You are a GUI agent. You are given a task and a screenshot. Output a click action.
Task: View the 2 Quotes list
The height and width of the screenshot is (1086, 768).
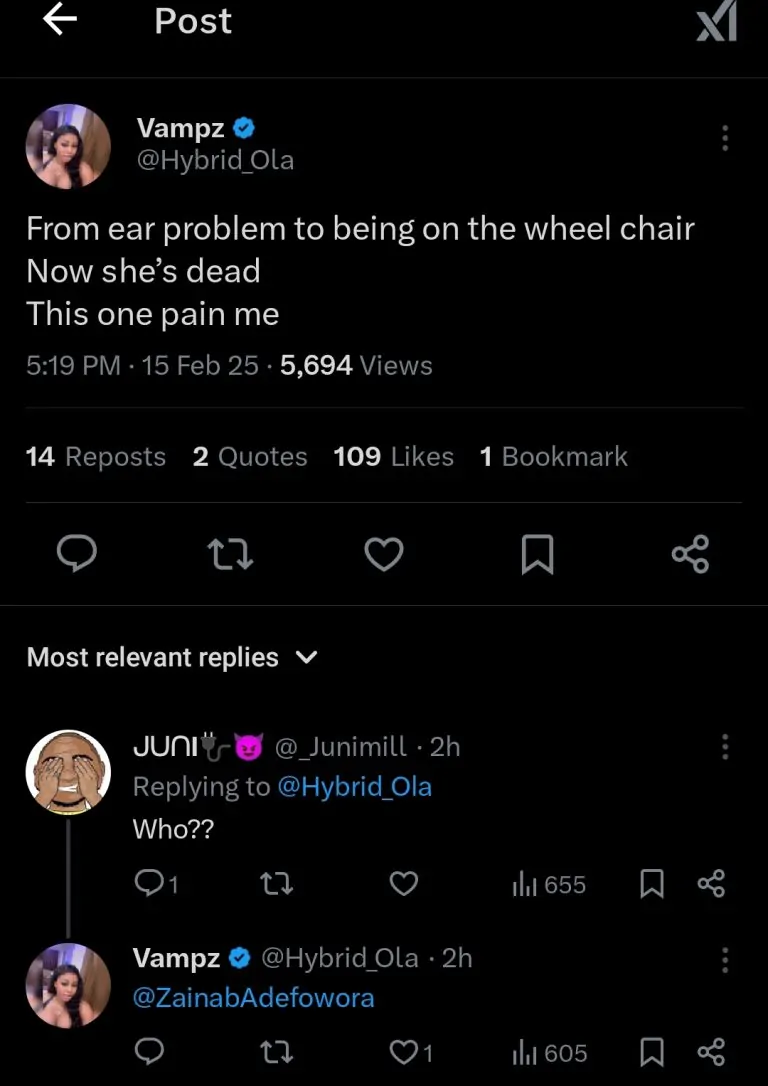click(250, 457)
